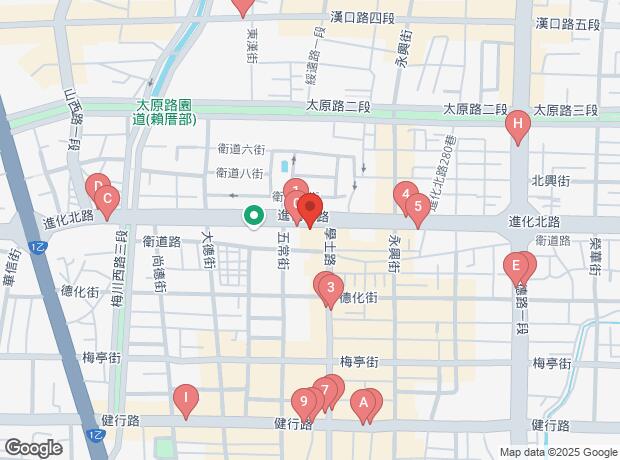The height and width of the screenshot is (460, 620).
Task: Tap the map pin labeled I
Action: [x=186, y=399]
